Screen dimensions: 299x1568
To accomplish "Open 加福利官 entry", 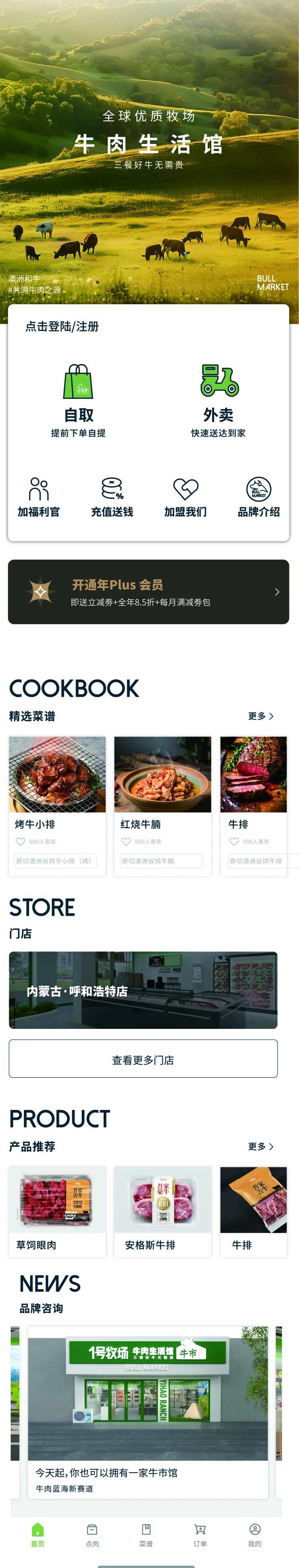I will point(38,497).
